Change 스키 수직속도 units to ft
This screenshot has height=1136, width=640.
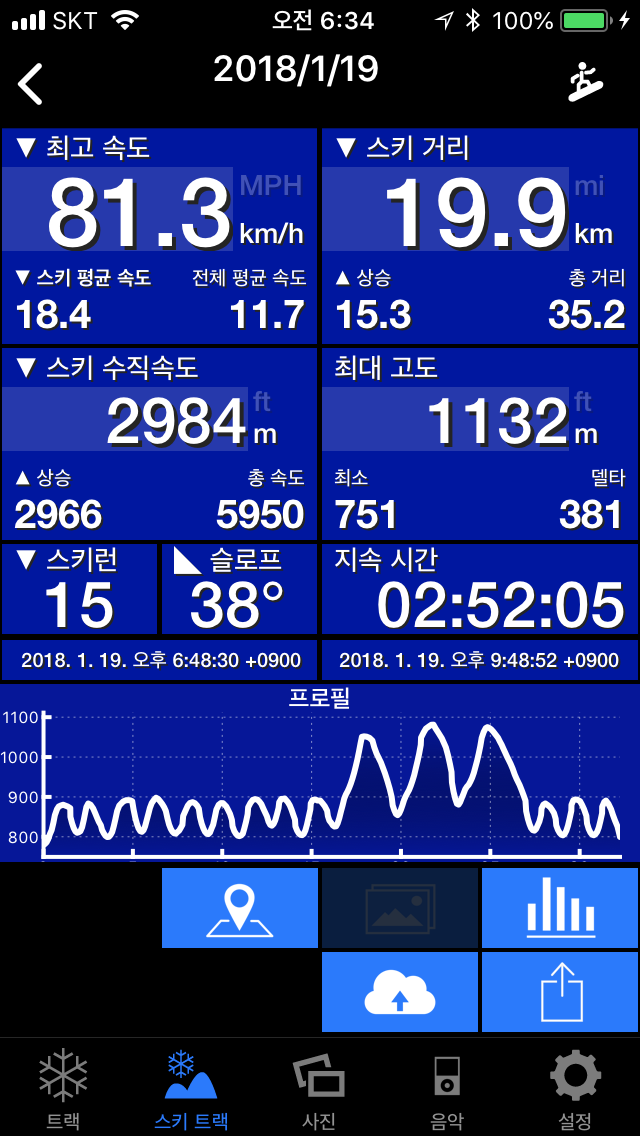coord(262,402)
